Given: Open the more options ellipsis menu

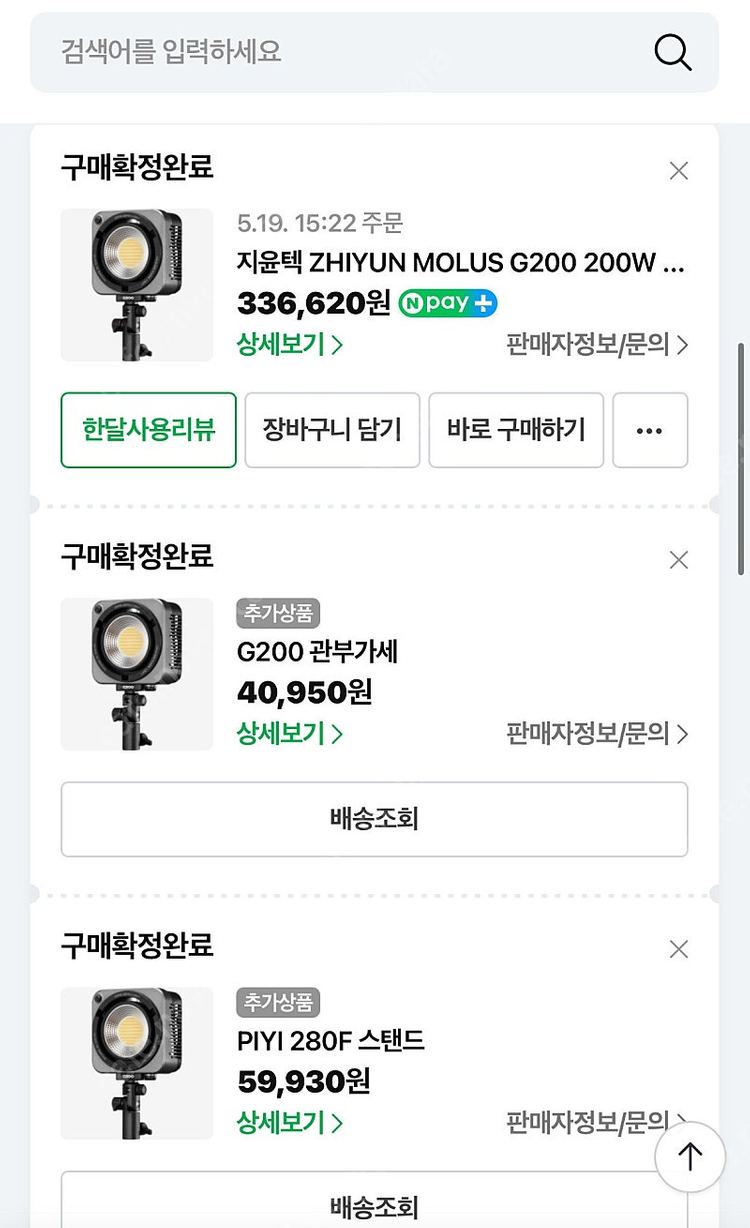Looking at the screenshot, I should click(x=650, y=430).
